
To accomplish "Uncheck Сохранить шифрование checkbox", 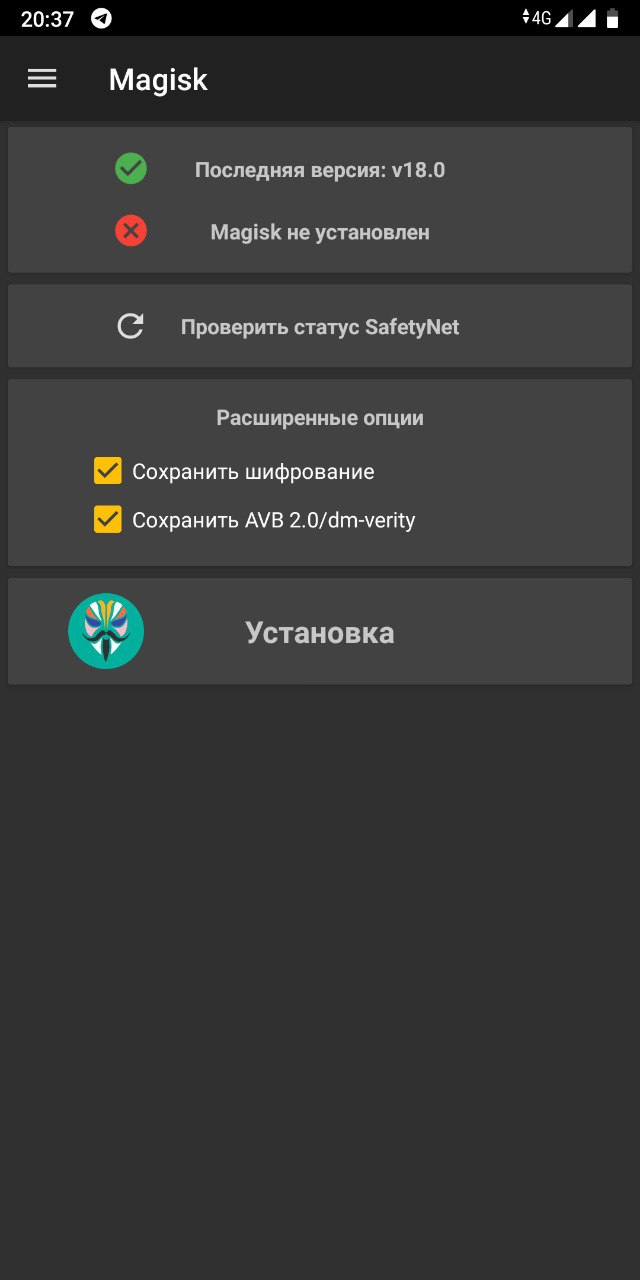I will tap(108, 471).
